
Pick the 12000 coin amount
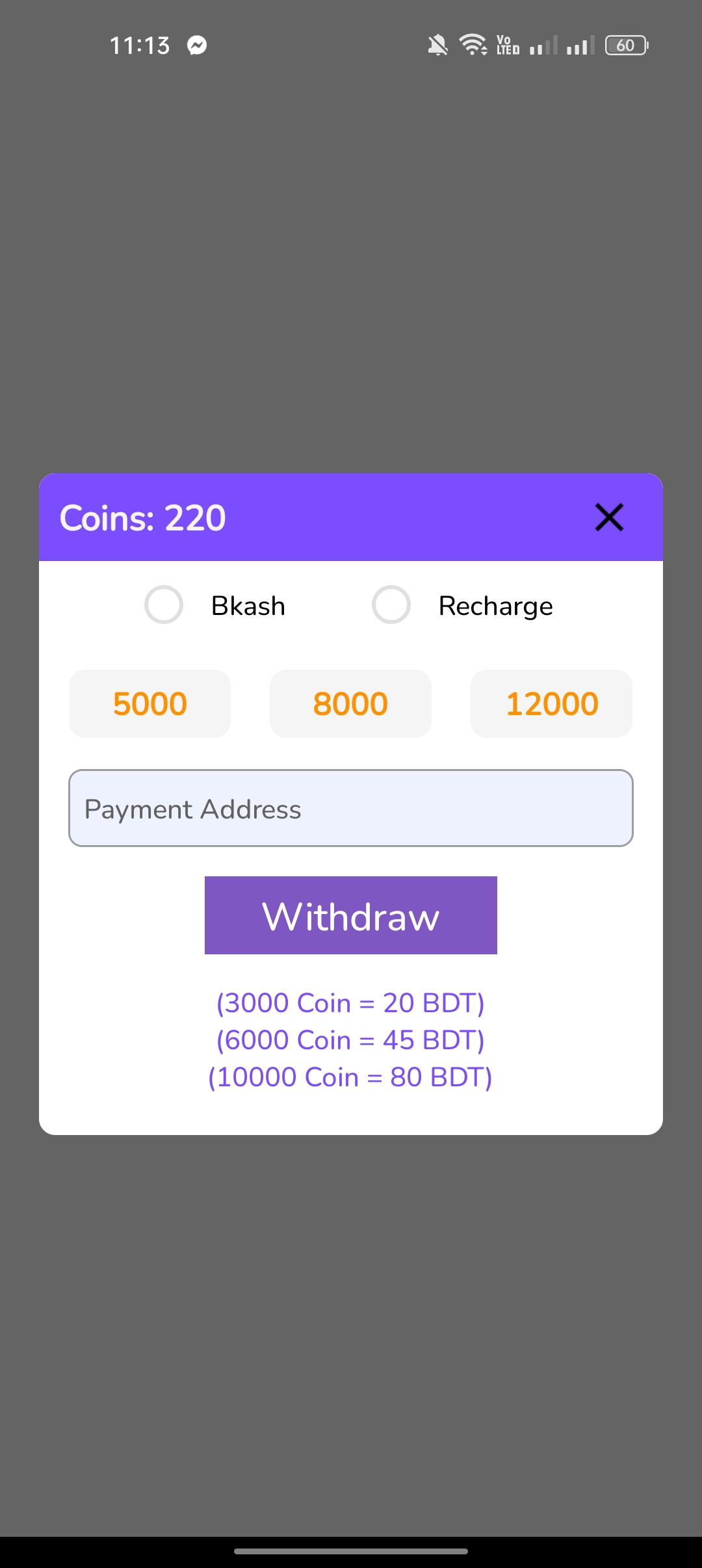click(551, 703)
